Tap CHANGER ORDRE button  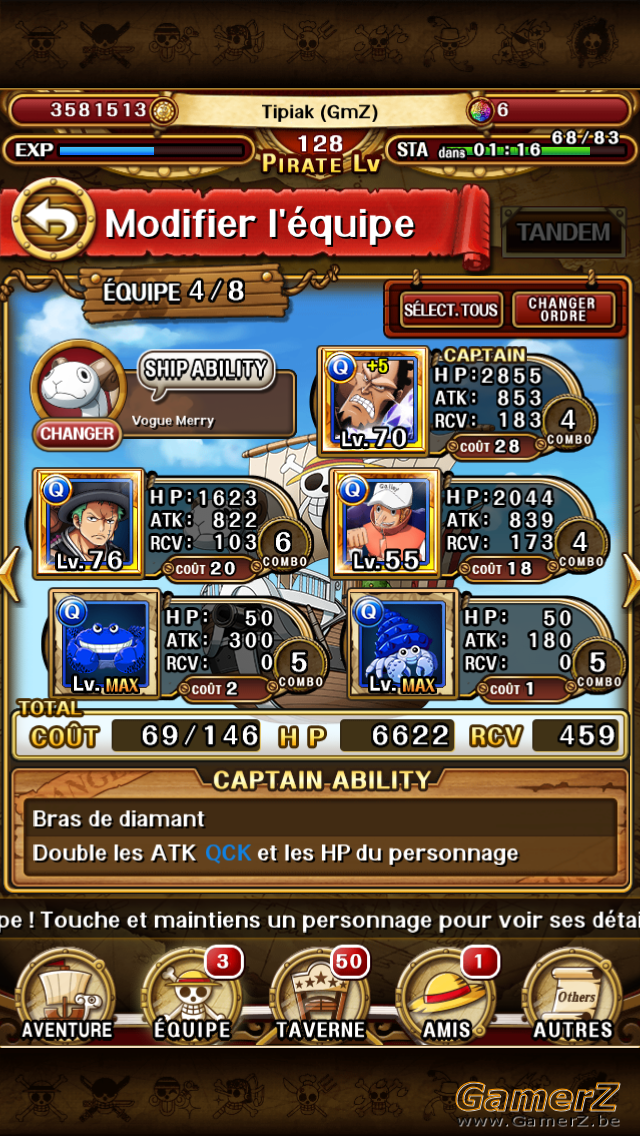562,310
